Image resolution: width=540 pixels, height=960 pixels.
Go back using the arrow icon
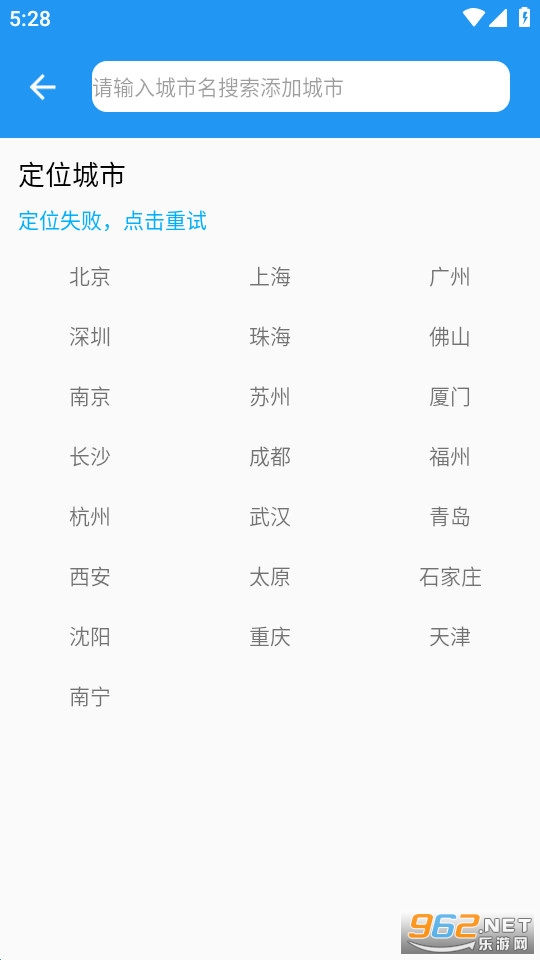click(43, 87)
